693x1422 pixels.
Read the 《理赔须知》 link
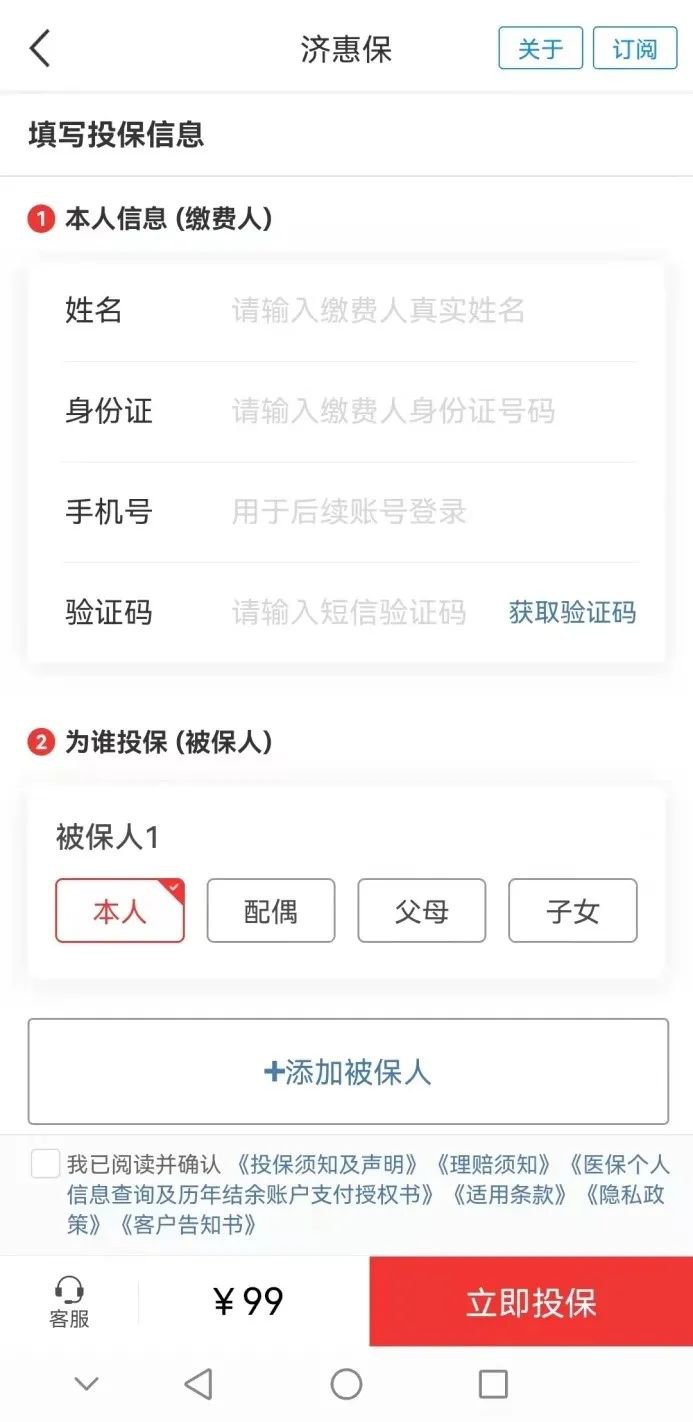point(493,1164)
